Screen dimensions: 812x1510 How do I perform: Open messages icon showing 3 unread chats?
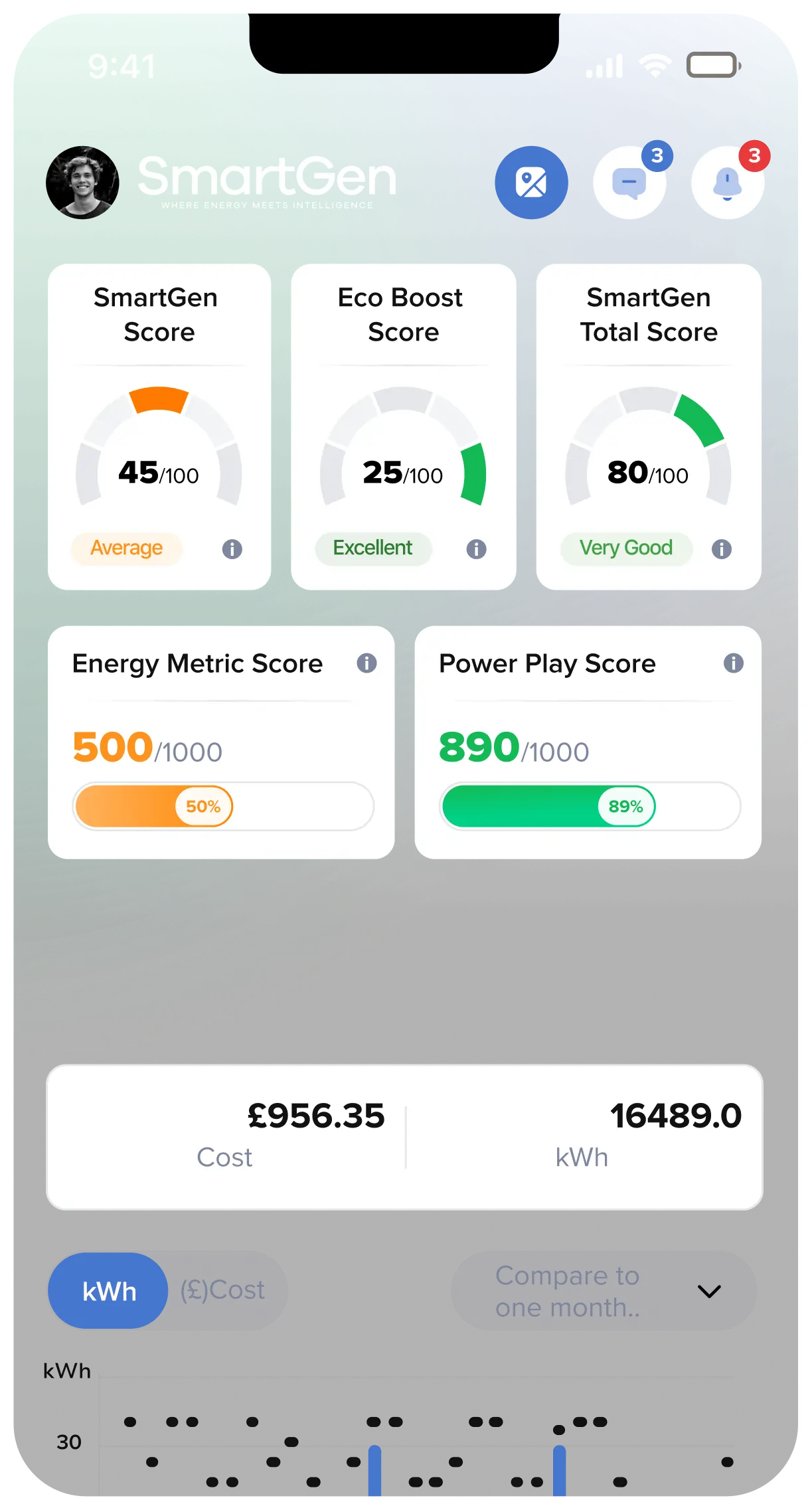click(629, 183)
